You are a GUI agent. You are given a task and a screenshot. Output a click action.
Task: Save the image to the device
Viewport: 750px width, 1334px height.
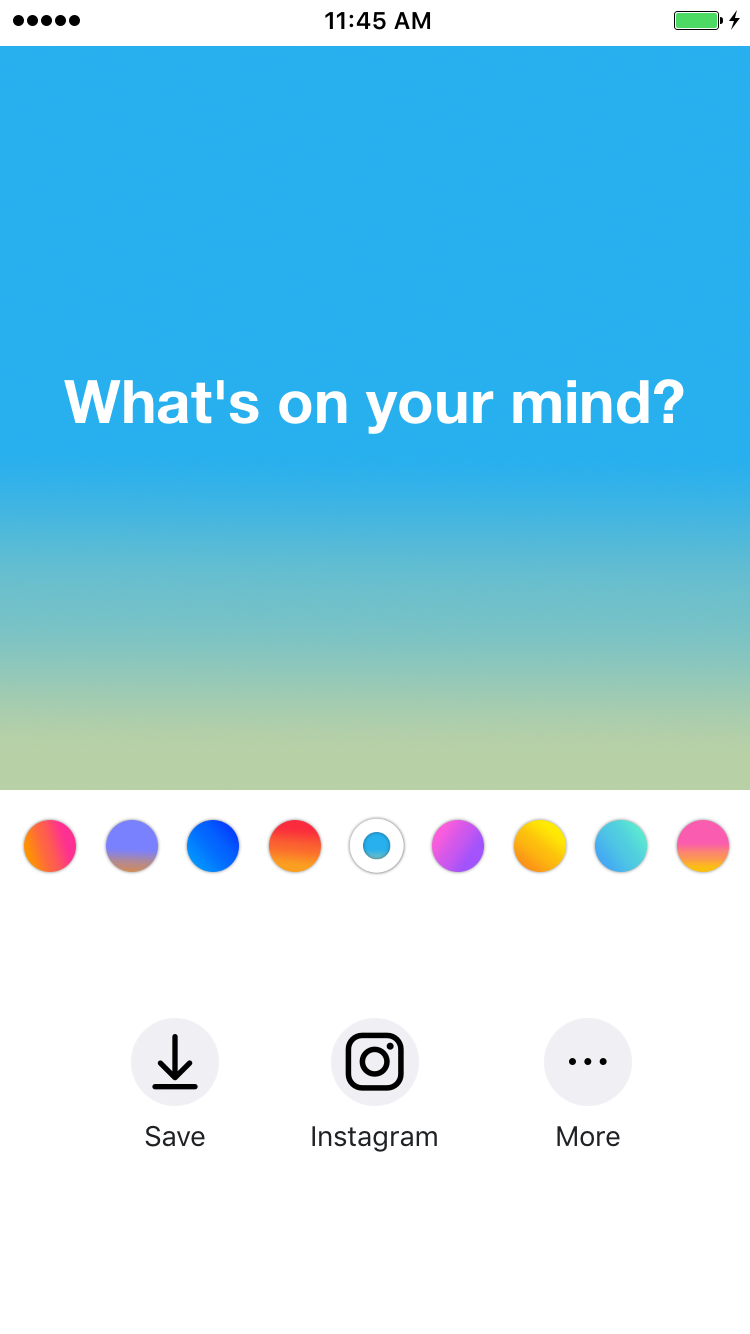coord(175,1062)
